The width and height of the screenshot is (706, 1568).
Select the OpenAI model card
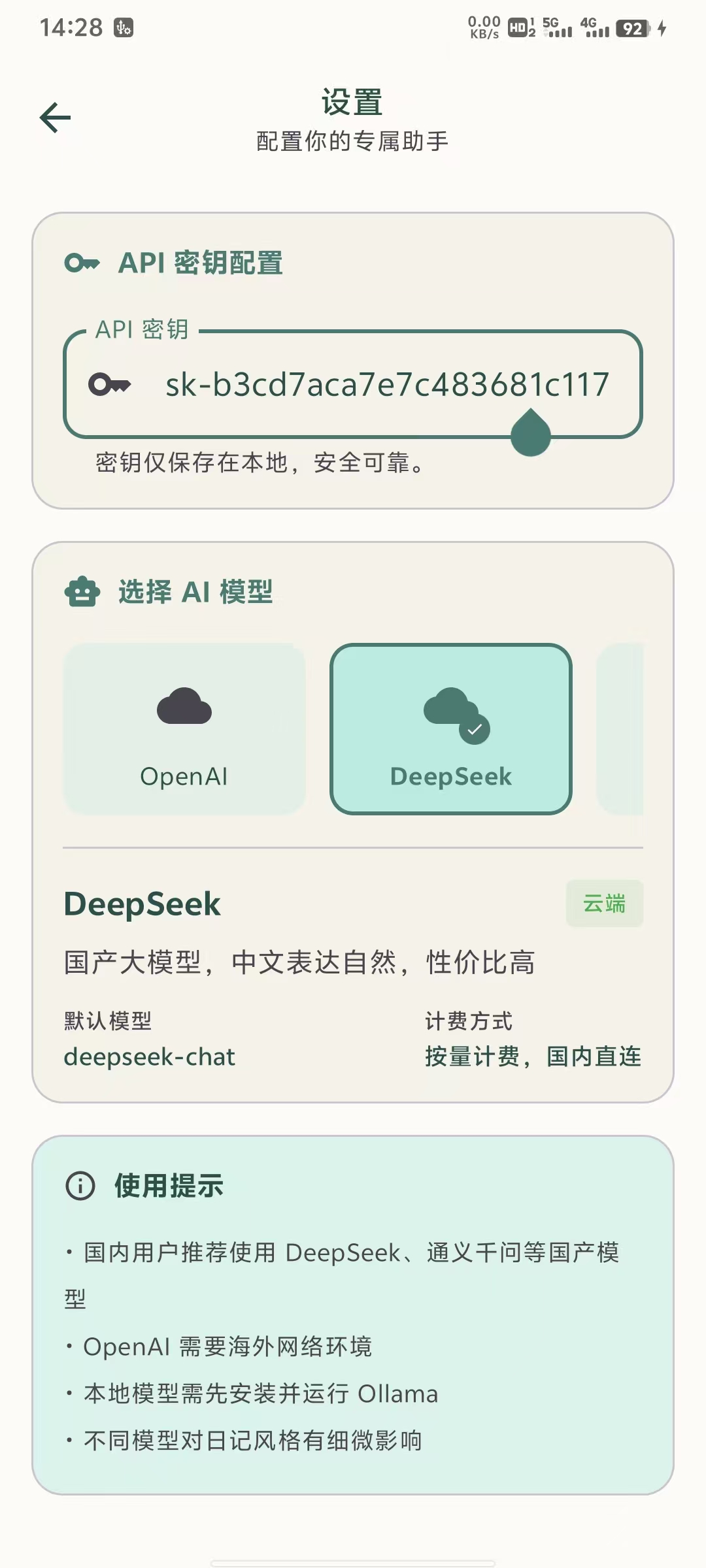click(x=184, y=729)
